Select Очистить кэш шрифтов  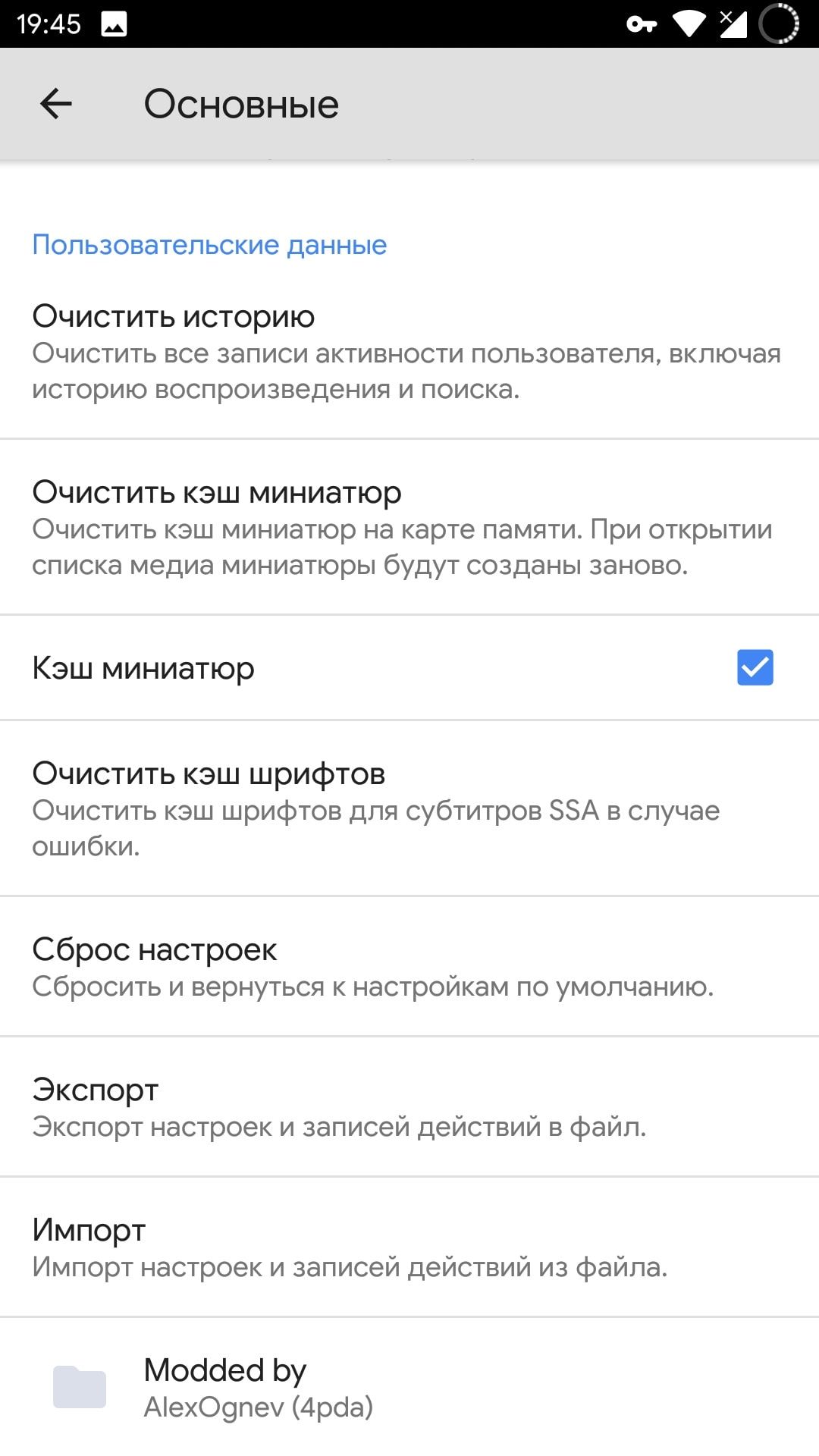(x=409, y=808)
